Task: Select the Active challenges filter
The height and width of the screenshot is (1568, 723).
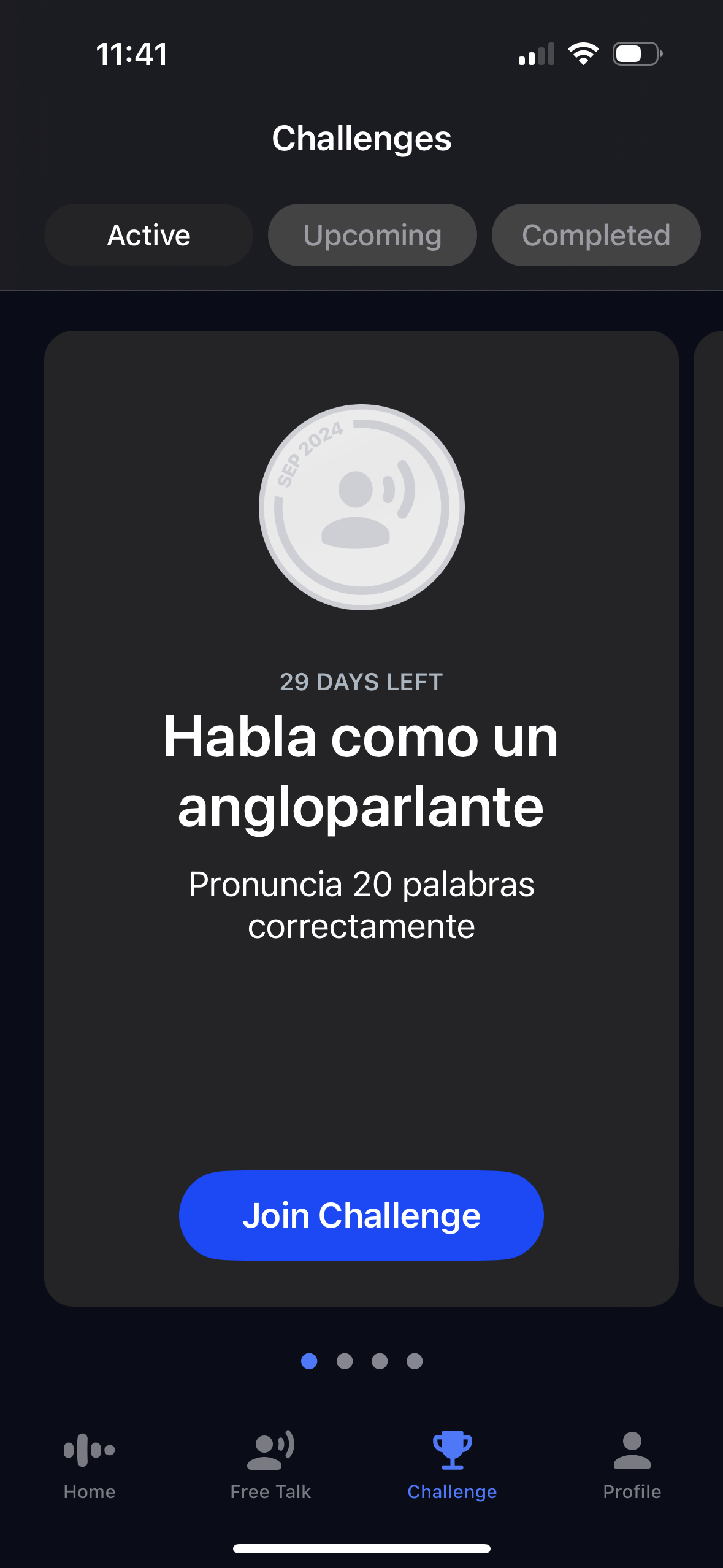Action: [148, 234]
